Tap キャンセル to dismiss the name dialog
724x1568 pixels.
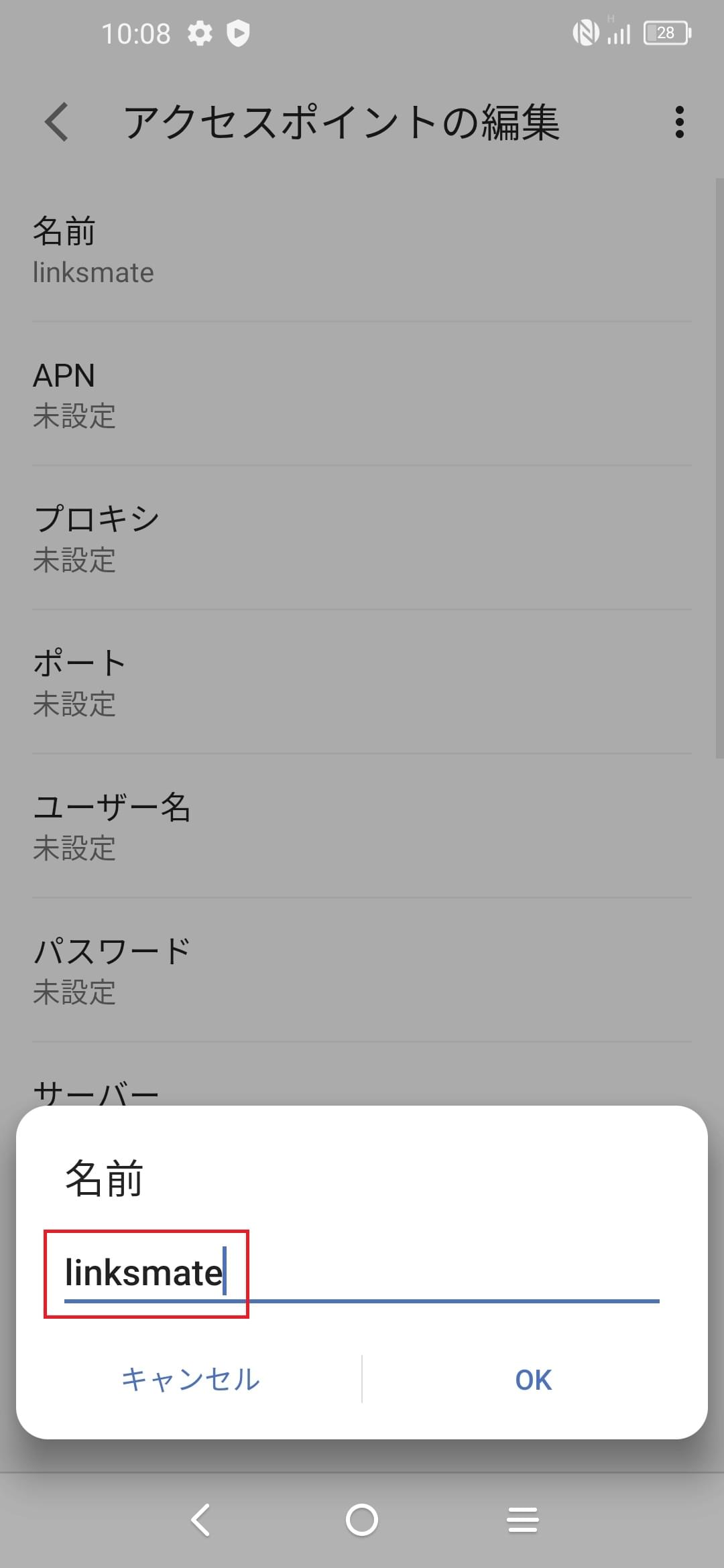click(190, 1380)
